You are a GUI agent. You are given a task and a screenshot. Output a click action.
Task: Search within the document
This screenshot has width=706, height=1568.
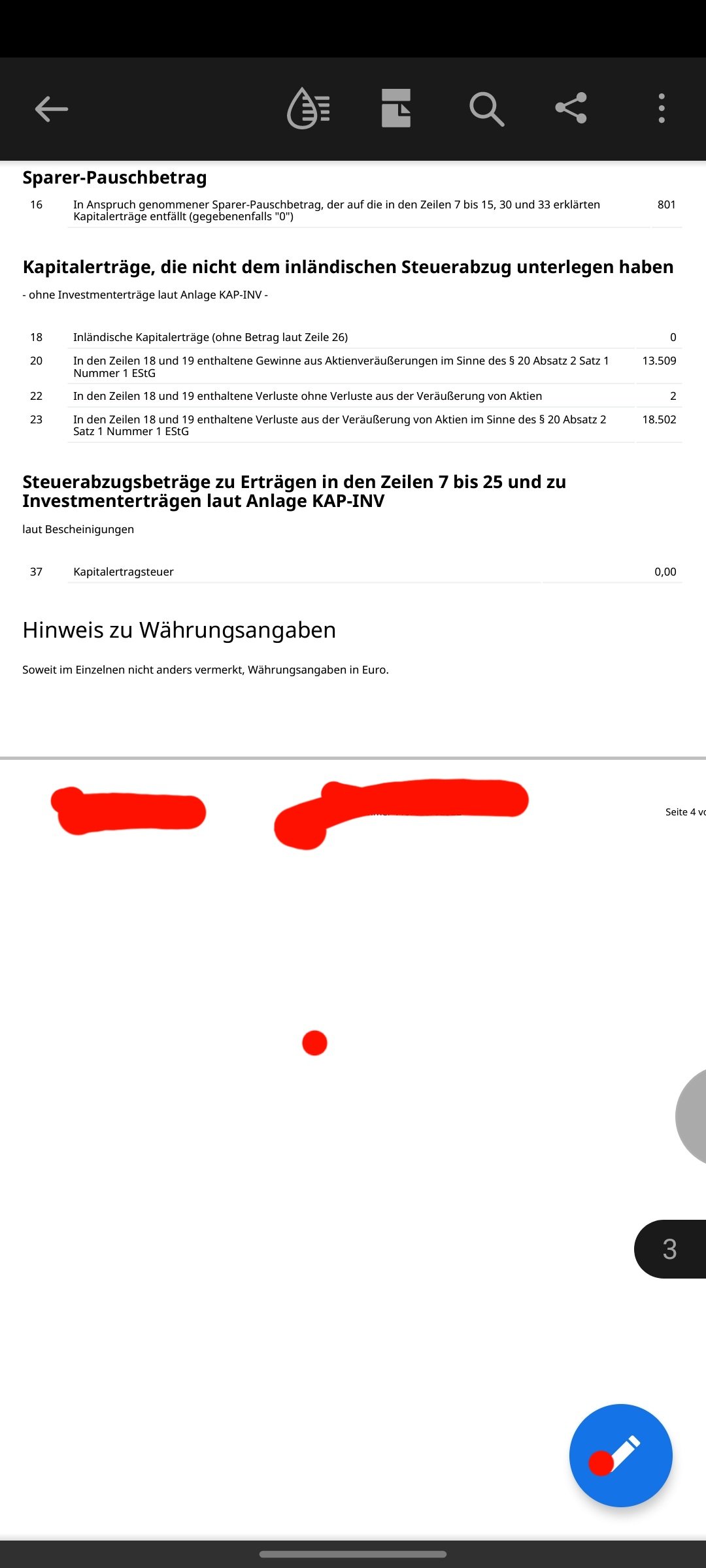click(x=486, y=108)
